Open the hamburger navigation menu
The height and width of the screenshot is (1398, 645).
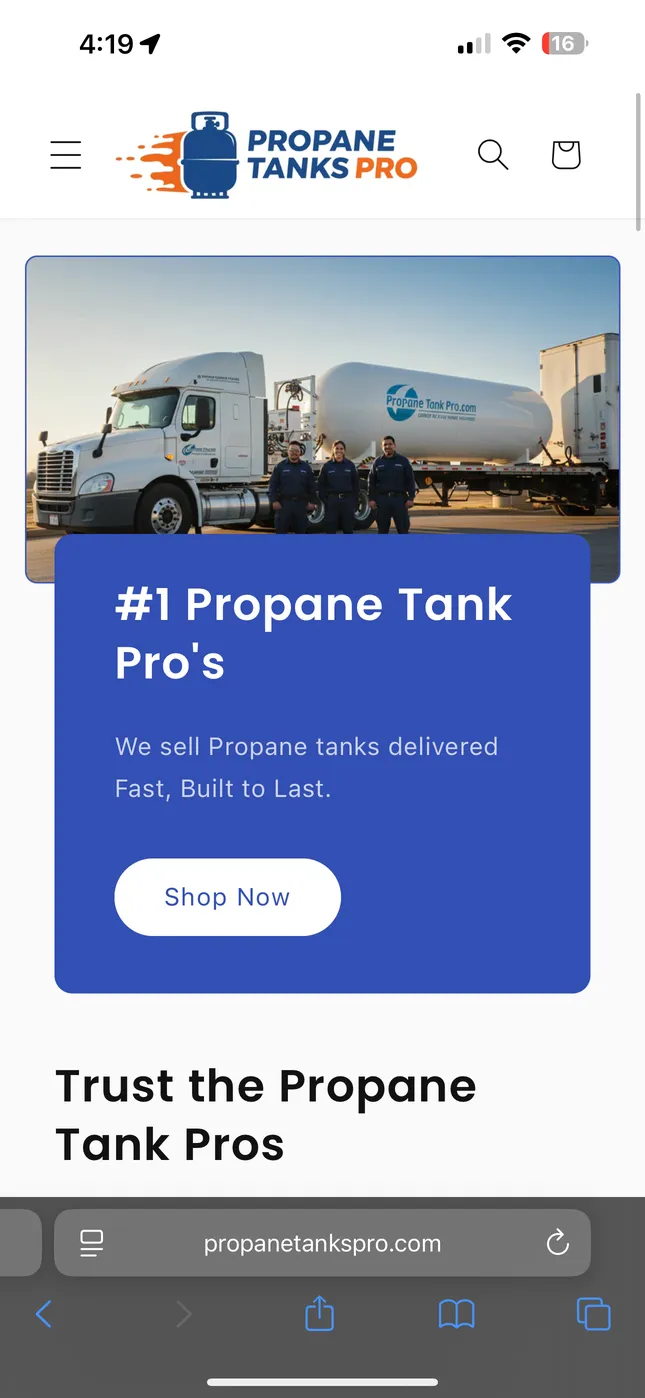66,155
